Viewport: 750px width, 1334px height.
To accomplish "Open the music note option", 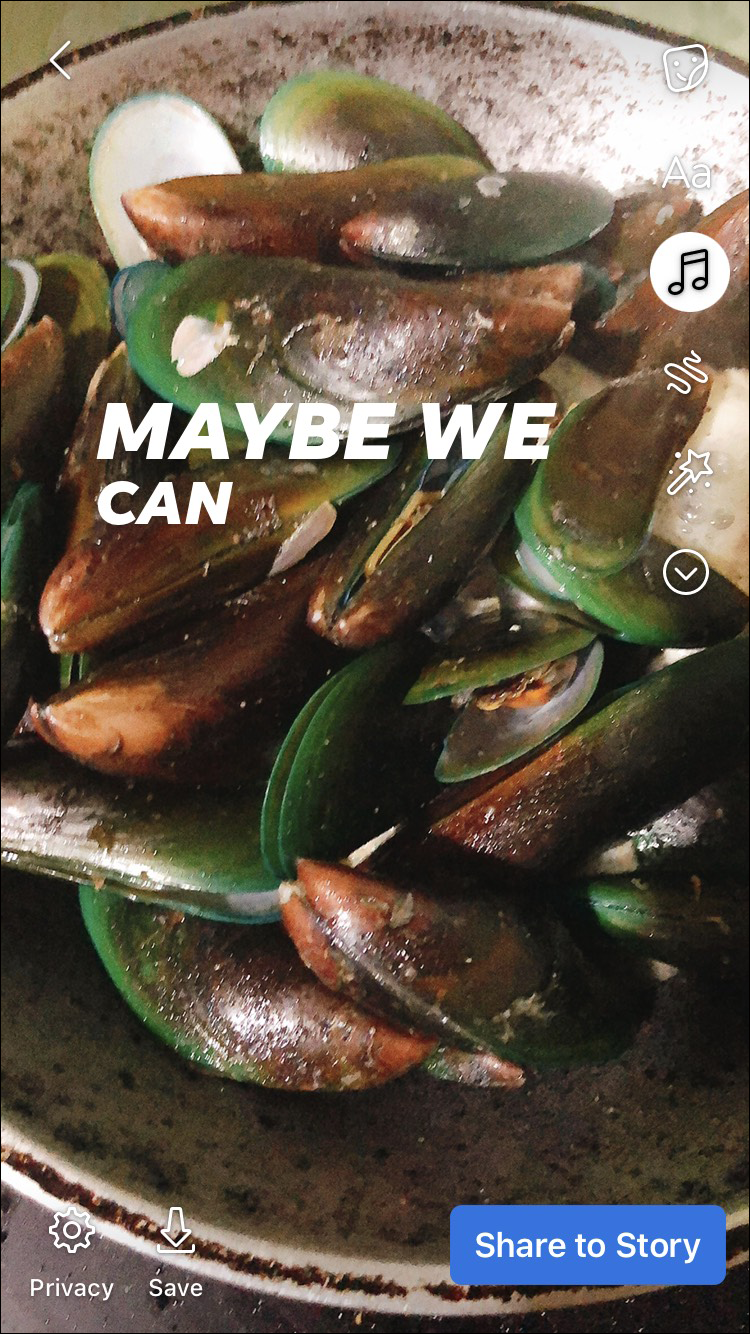I will [688, 271].
